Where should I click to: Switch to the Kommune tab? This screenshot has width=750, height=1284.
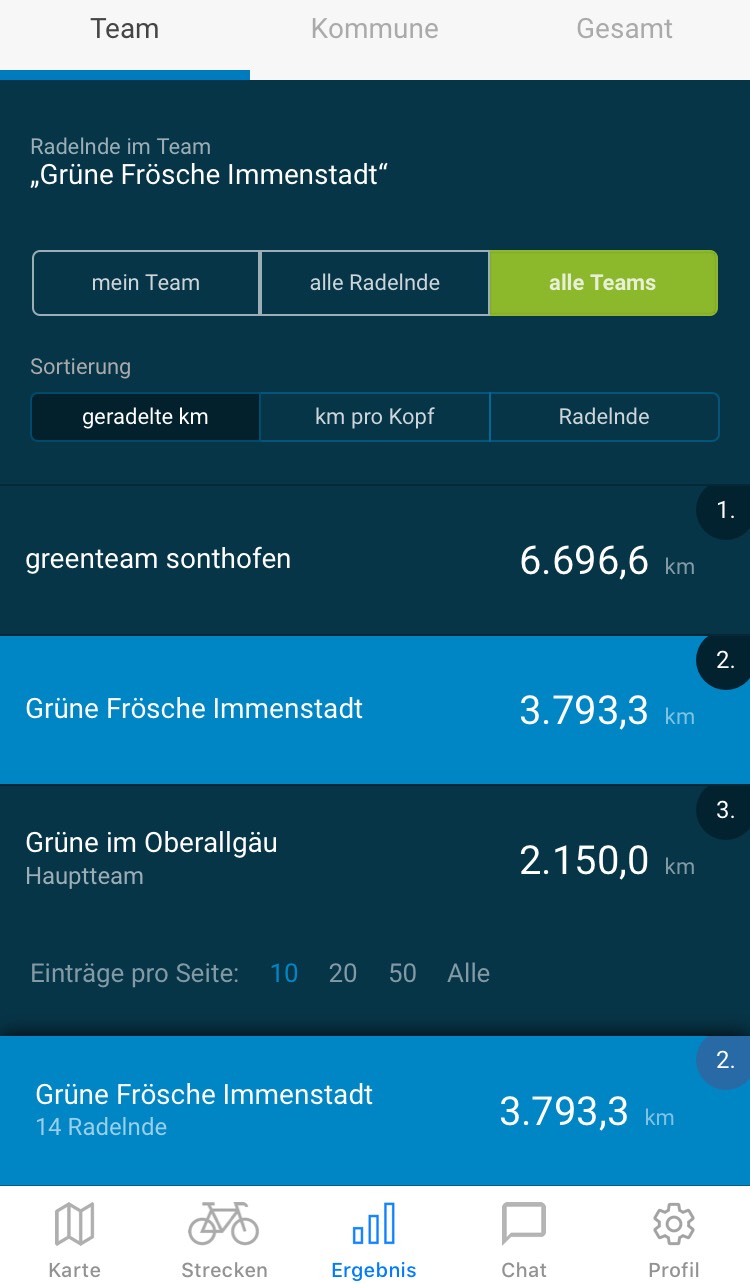point(374,29)
